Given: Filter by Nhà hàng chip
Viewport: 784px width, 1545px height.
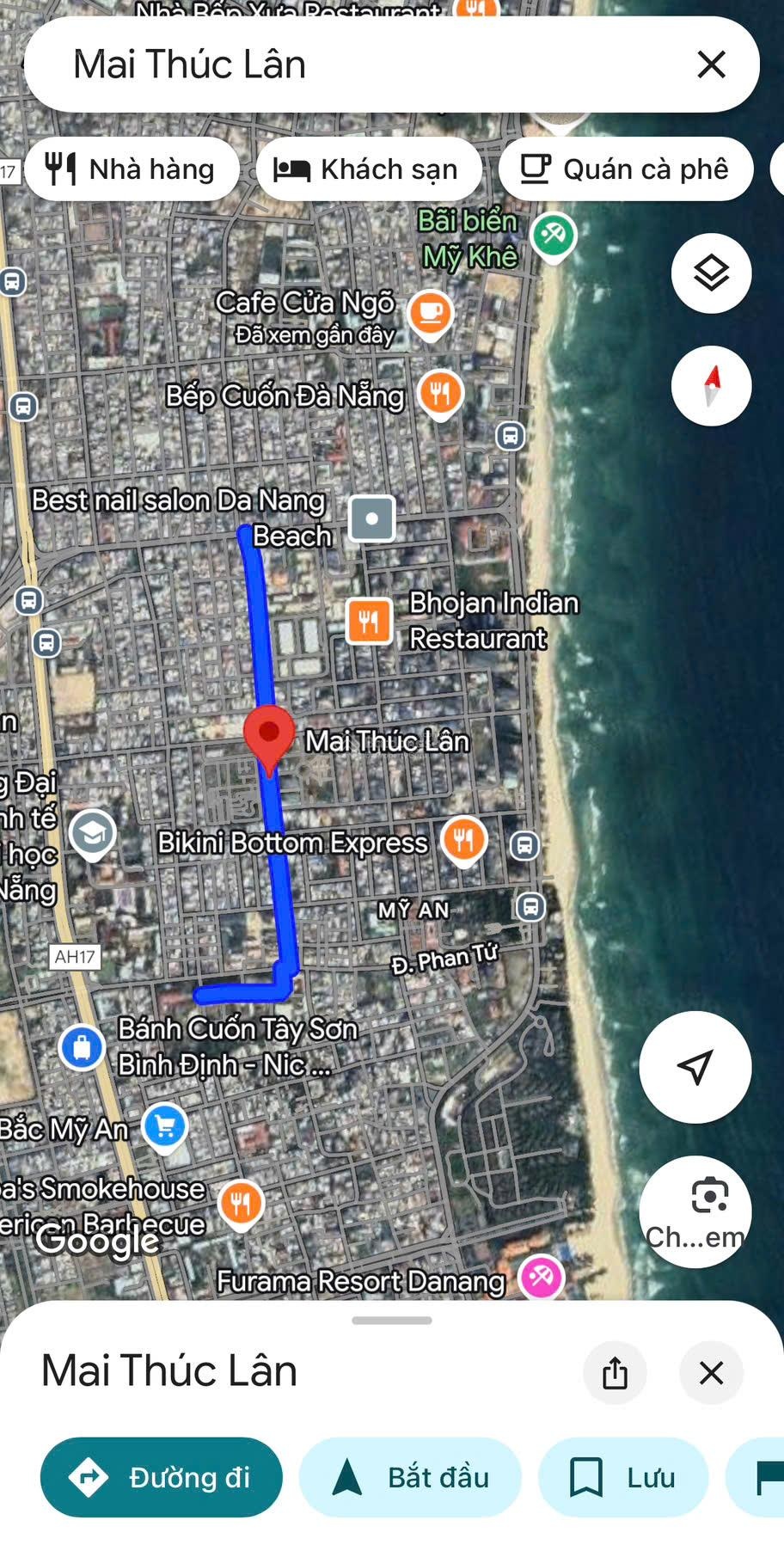Looking at the screenshot, I should pos(132,169).
